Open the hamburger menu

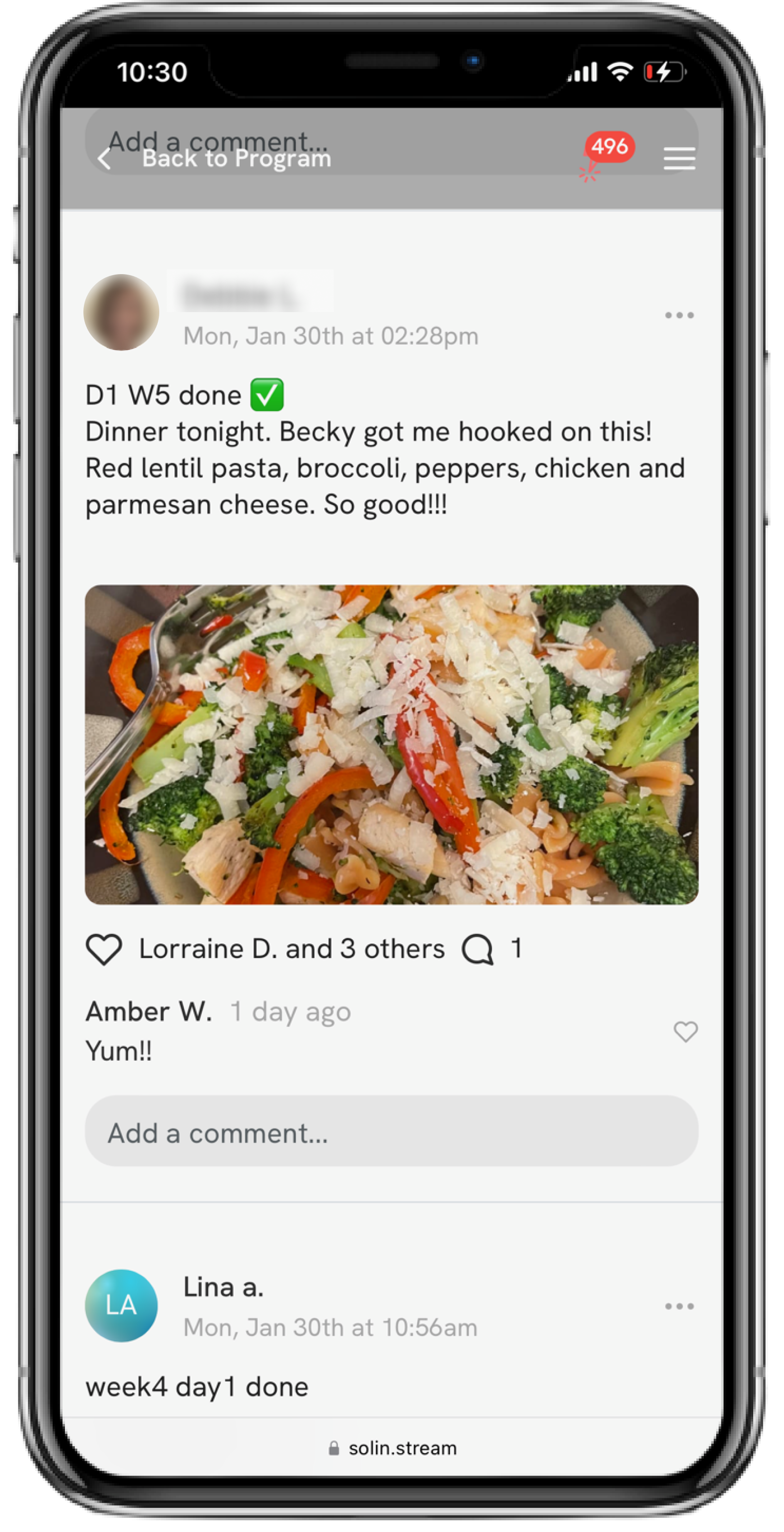tap(679, 159)
